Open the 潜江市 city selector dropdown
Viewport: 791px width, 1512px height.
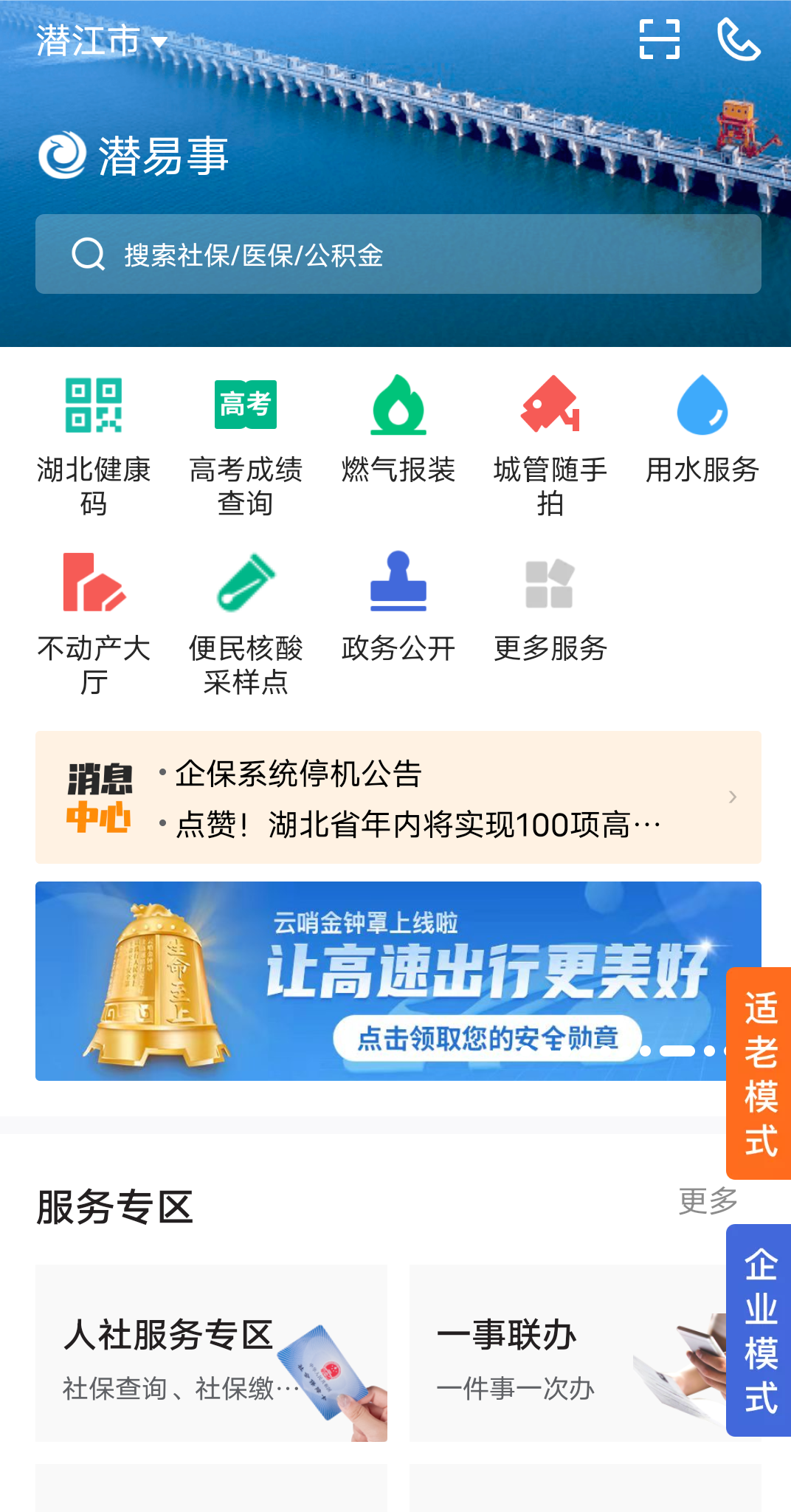[102, 40]
